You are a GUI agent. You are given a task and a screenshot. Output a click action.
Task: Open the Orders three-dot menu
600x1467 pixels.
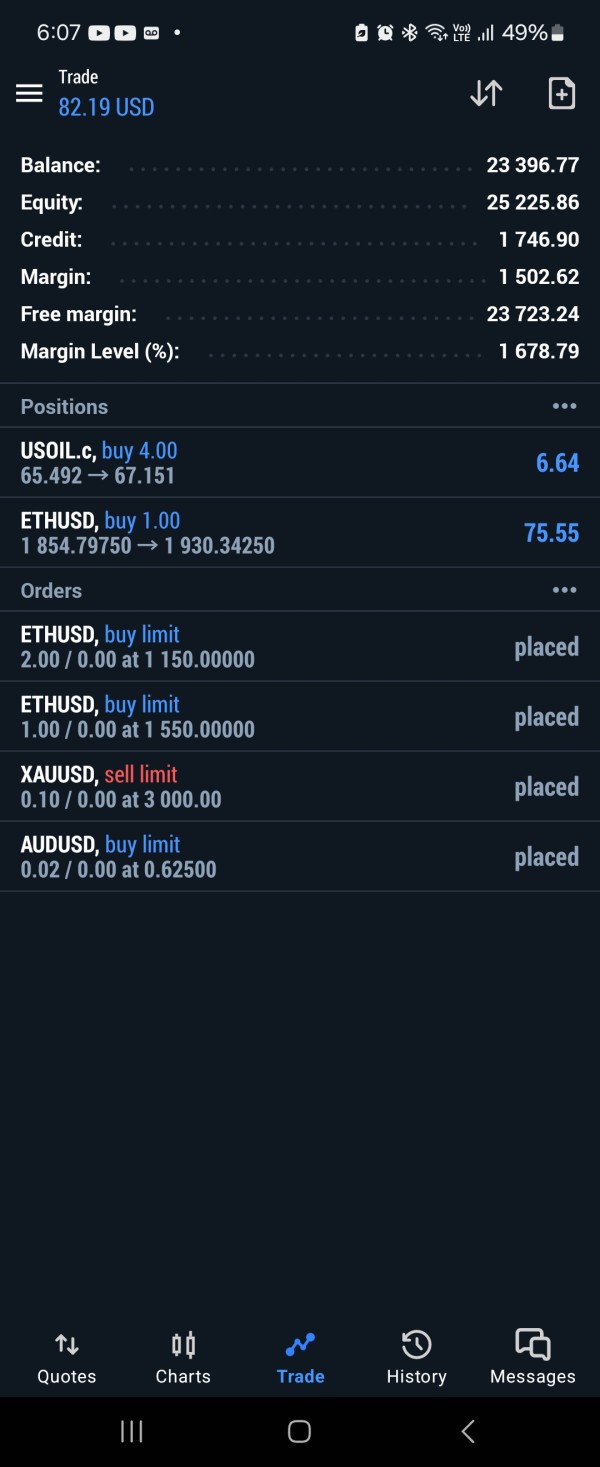(x=564, y=590)
